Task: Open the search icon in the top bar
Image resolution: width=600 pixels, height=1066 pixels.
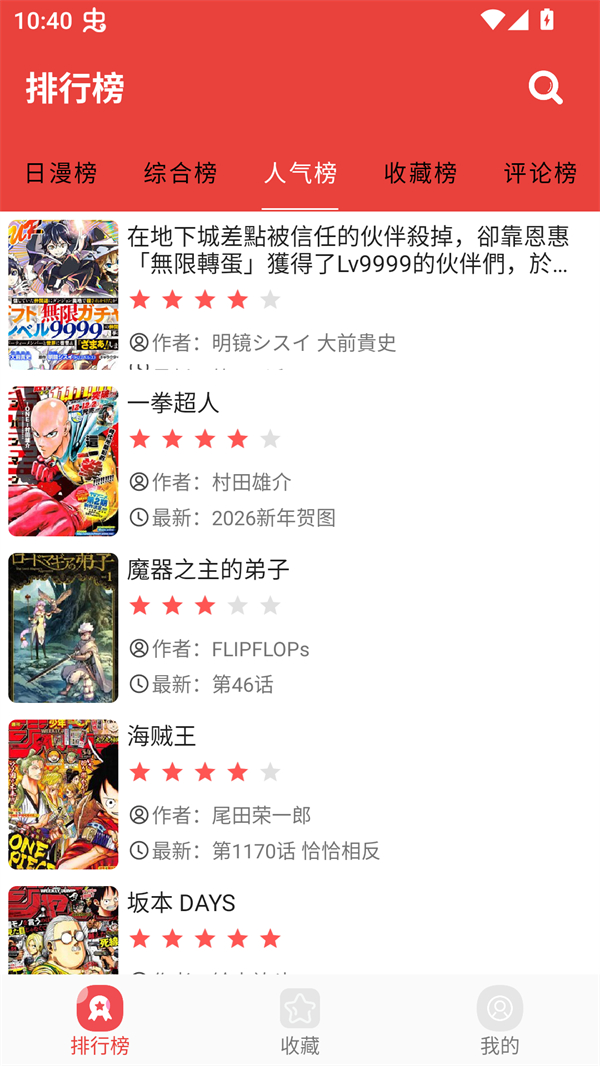Action: (x=545, y=88)
